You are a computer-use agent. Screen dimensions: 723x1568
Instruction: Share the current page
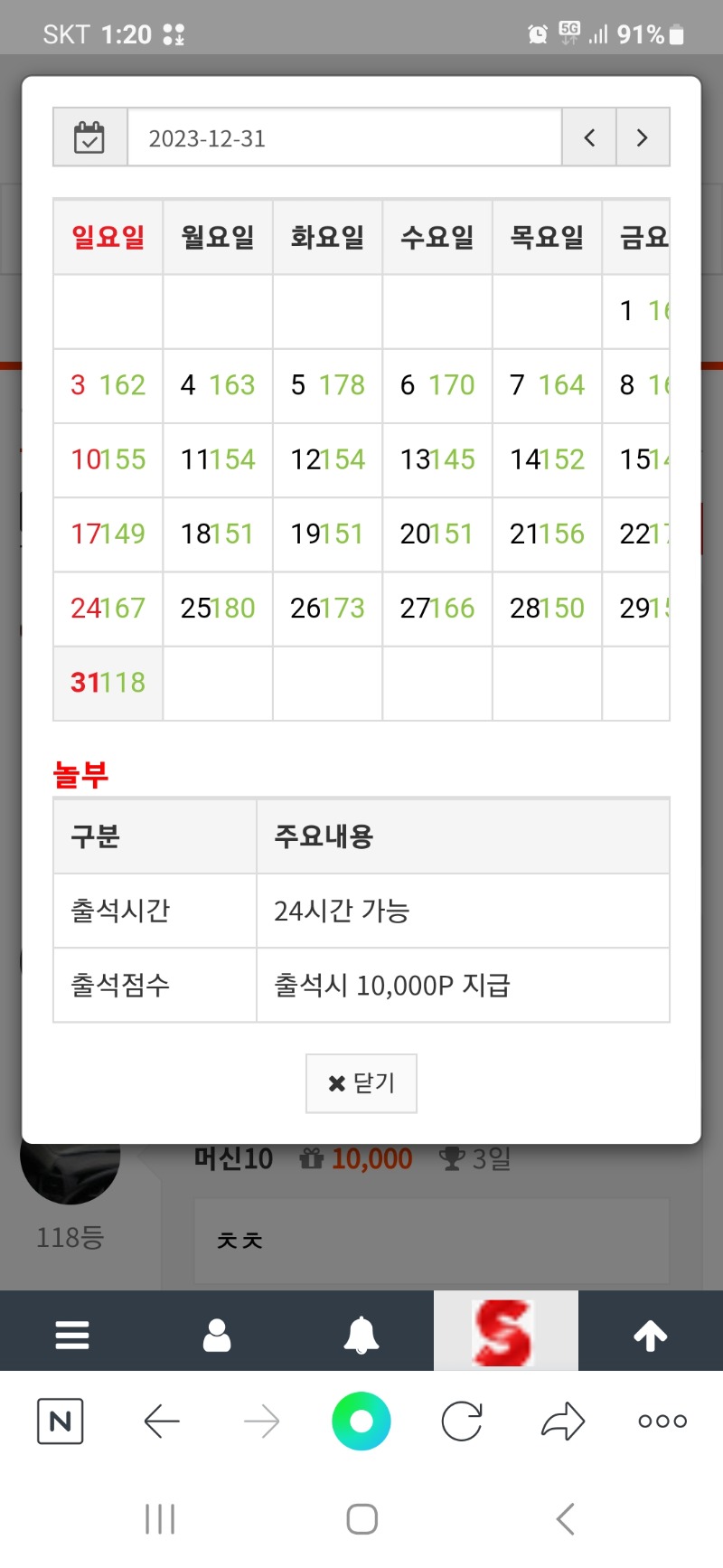tap(563, 1422)
